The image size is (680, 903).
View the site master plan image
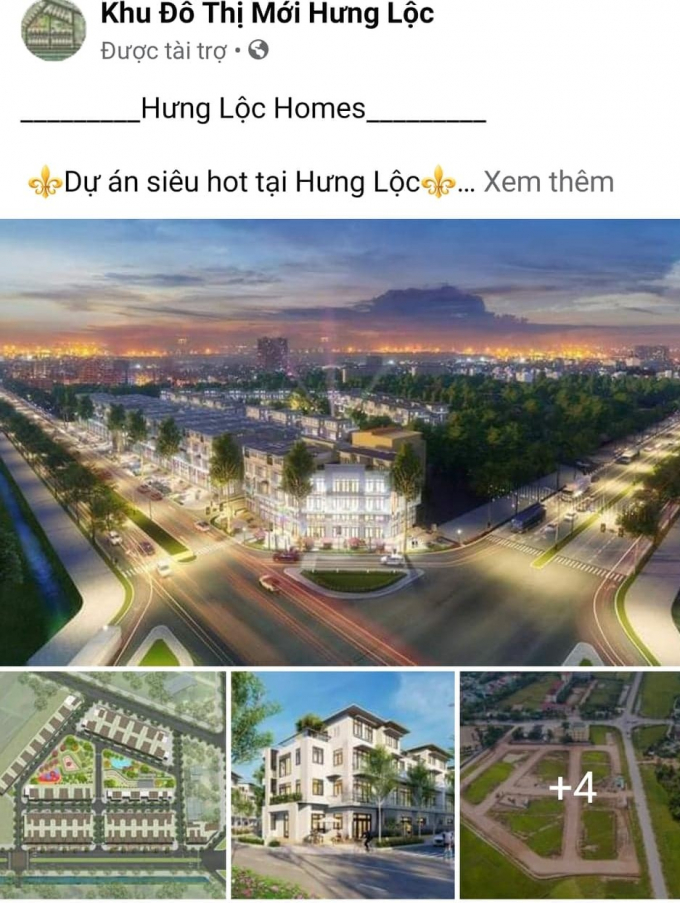pyautogui.click(x=112, y=784)
